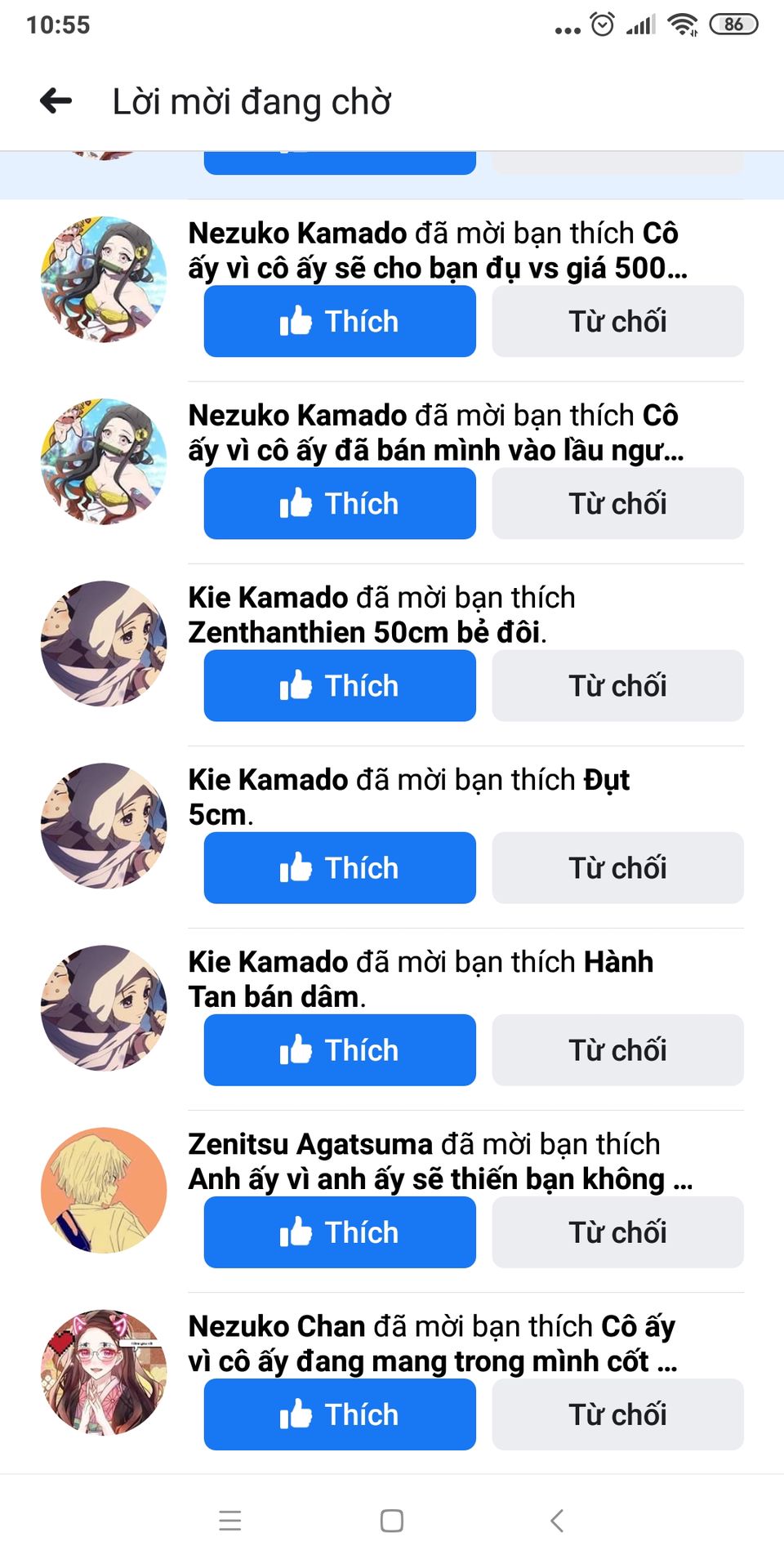Screen dimensions: 784x1568
Task: Accept Zenitsu Agatsuma's invite with Thích
Action: (340, 1232)
